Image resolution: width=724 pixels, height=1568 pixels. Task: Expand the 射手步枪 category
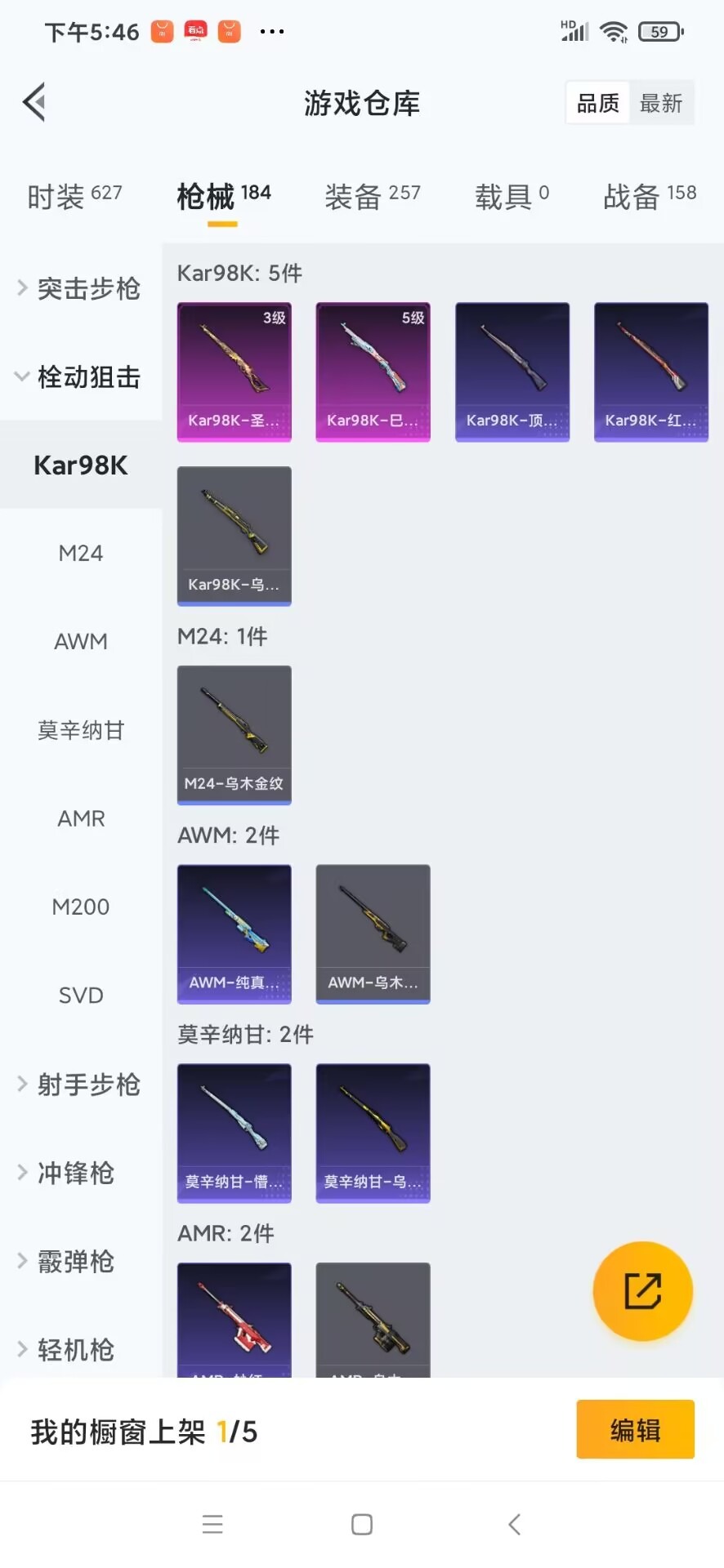[x=80, y=1085]
